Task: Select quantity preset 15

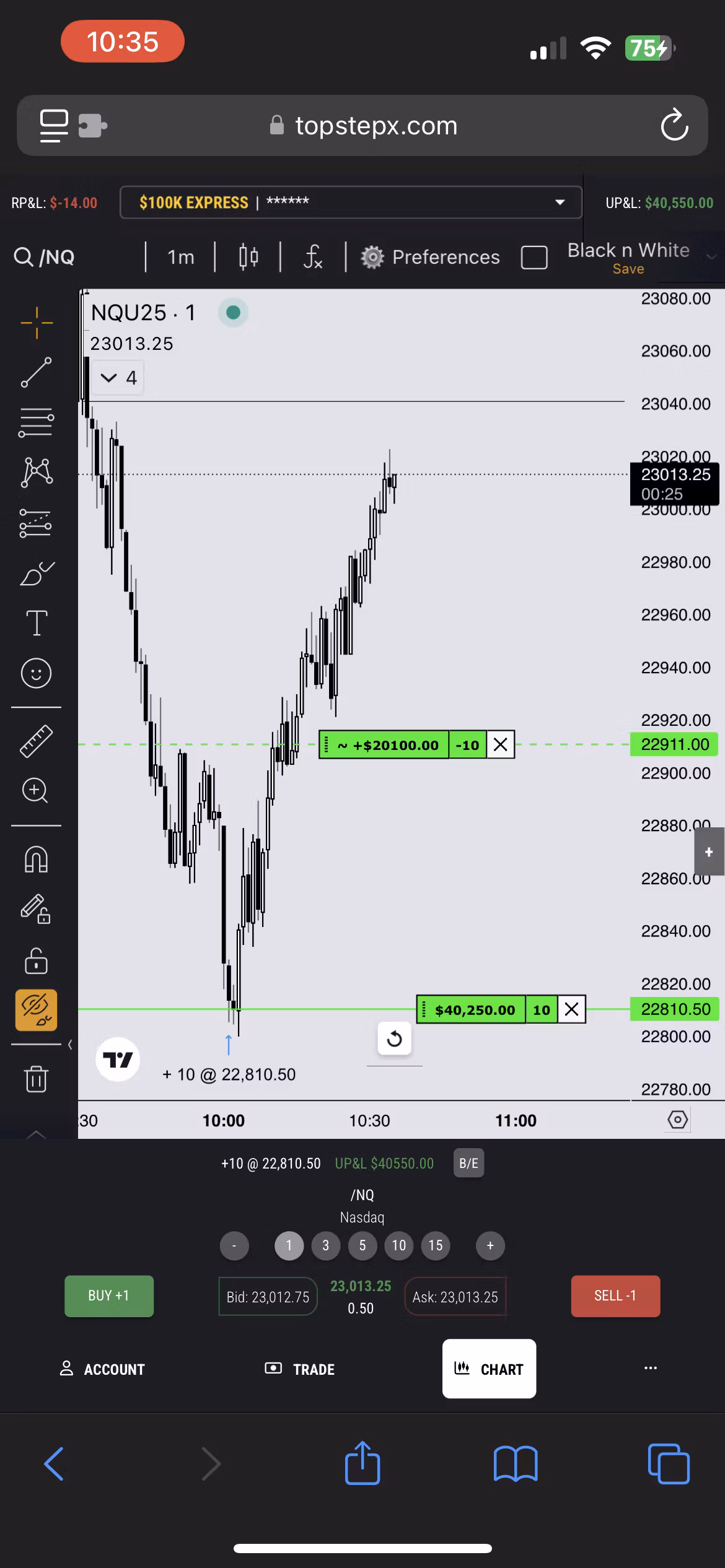Action: [436, 1245]
